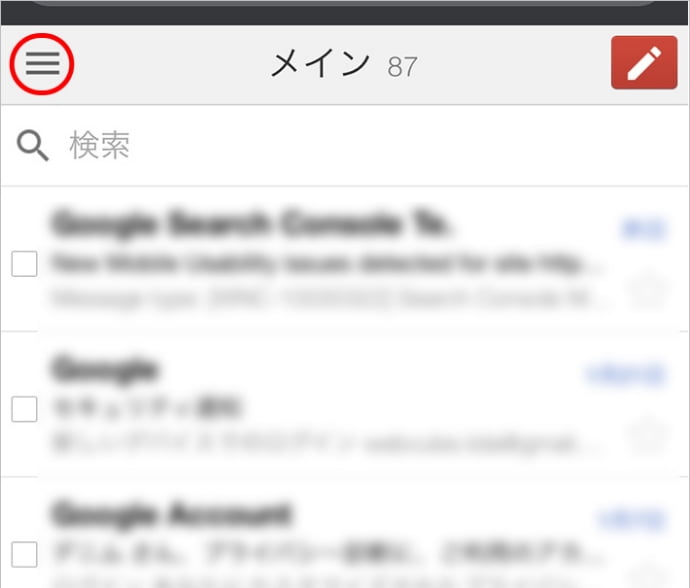The height and width of the screenshot is (588, 690).
Task: Select the Google Search Console email checkbox
Action: [x=24, y=264]
